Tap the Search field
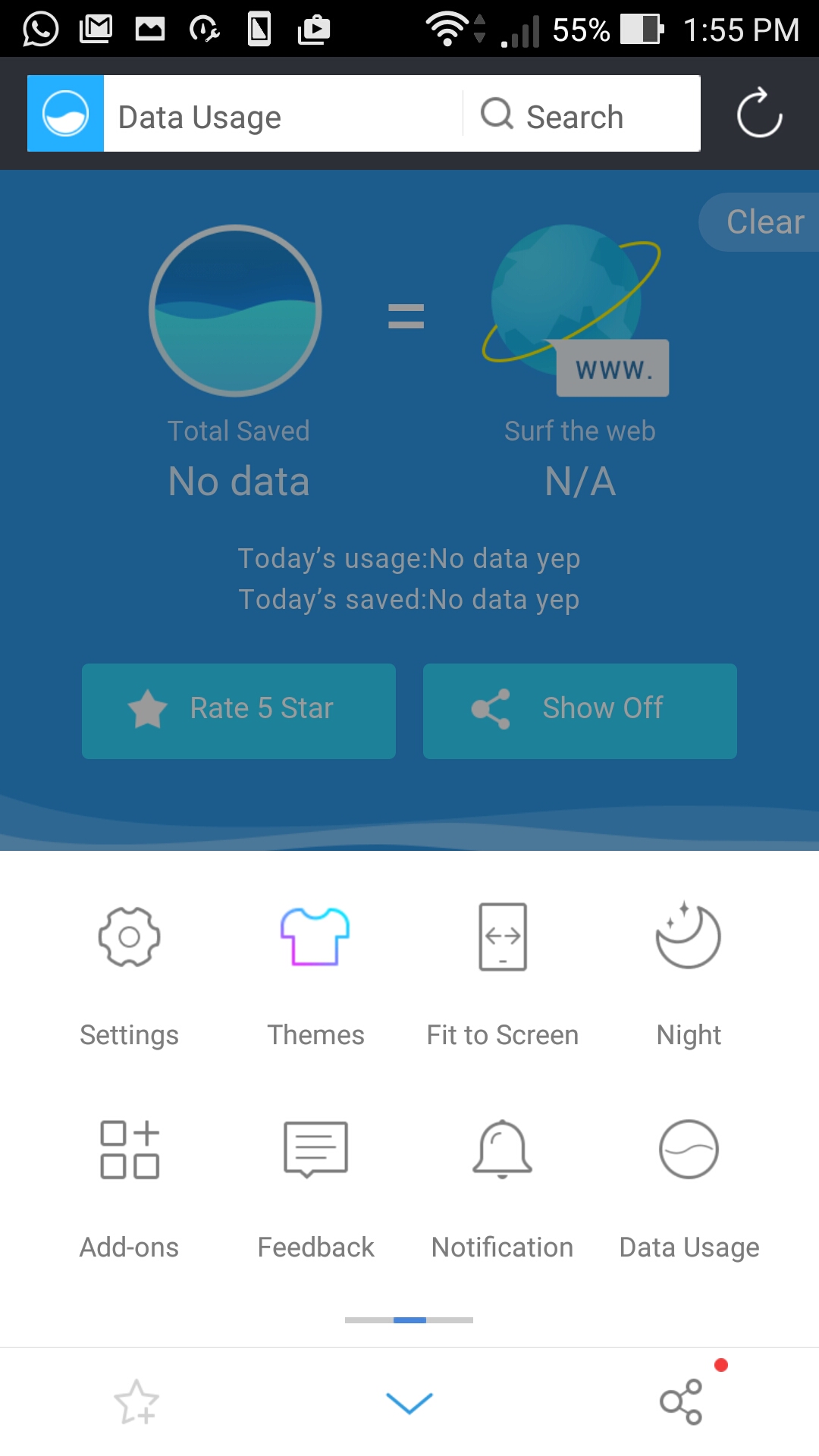 (x=576, y=115)
